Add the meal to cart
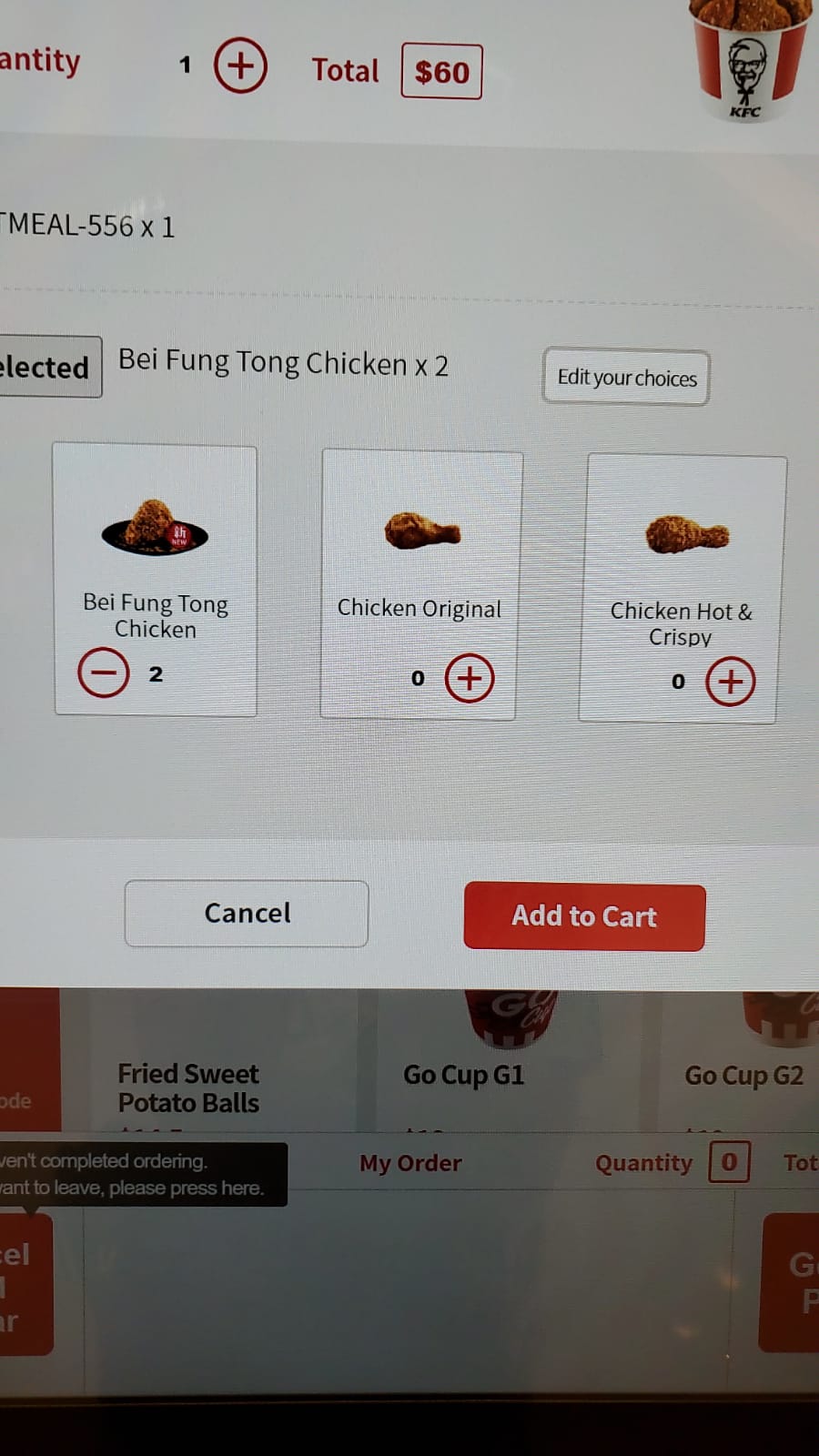Image resolution: width=819 pixels, height=1456 pixels. 584,917
